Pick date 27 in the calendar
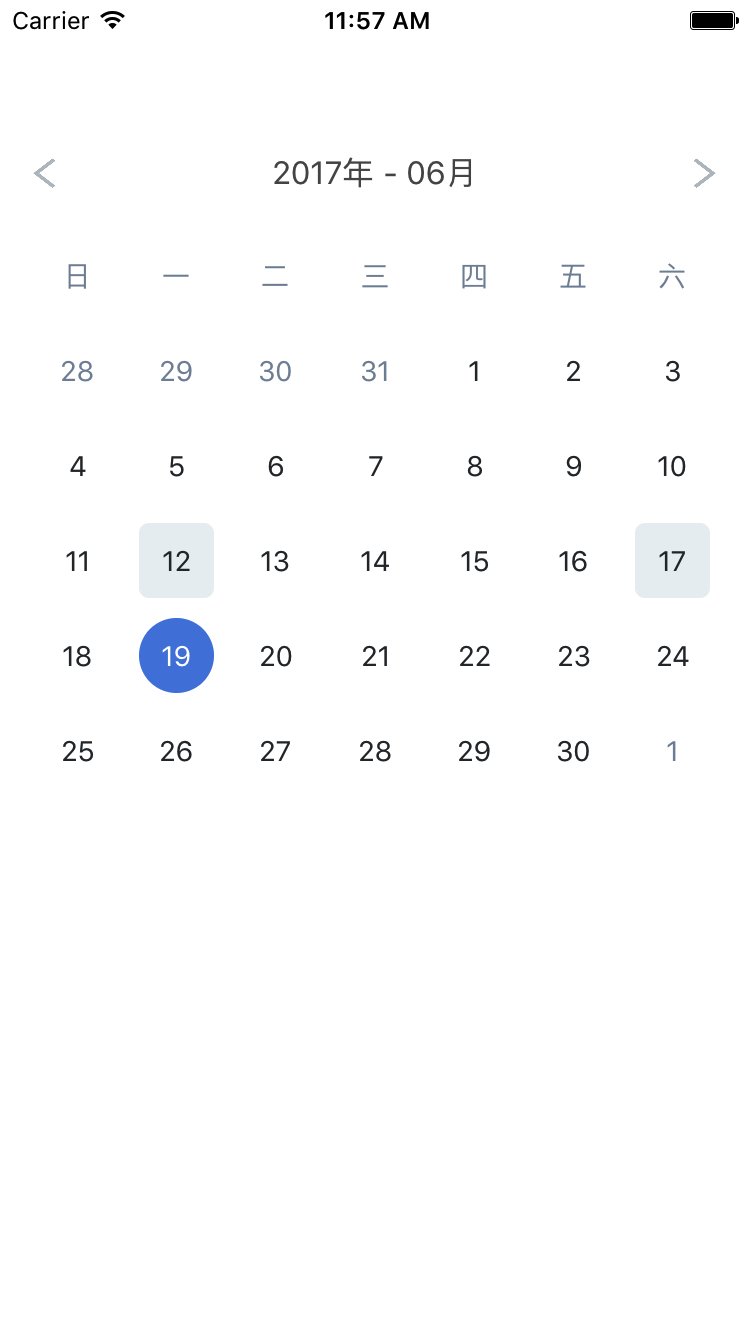 [275, 751]
